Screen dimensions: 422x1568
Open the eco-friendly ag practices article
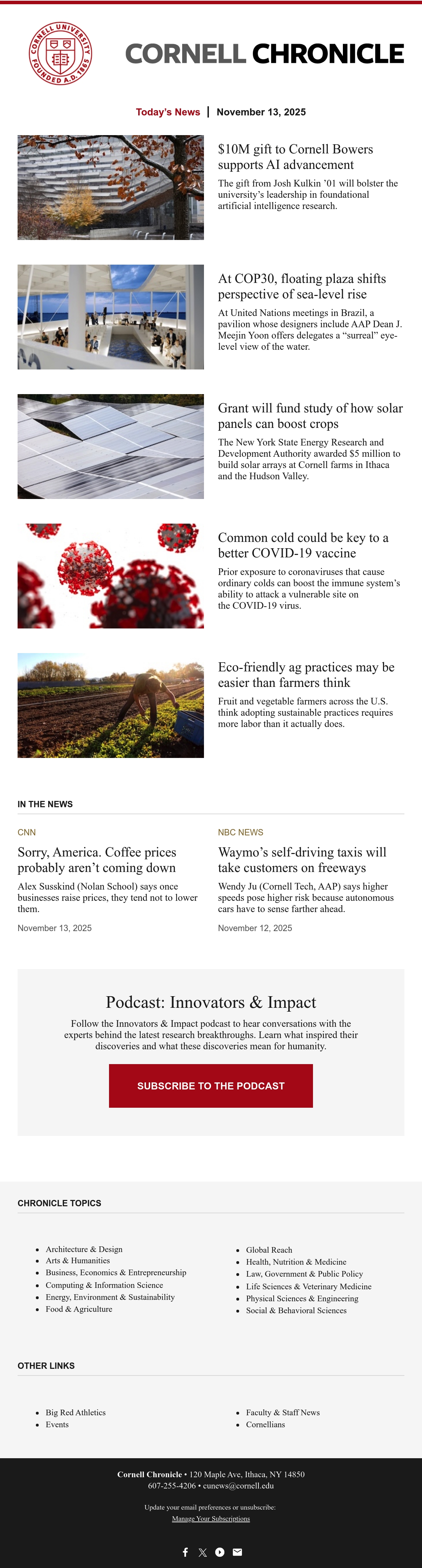[x=306, y=675]
